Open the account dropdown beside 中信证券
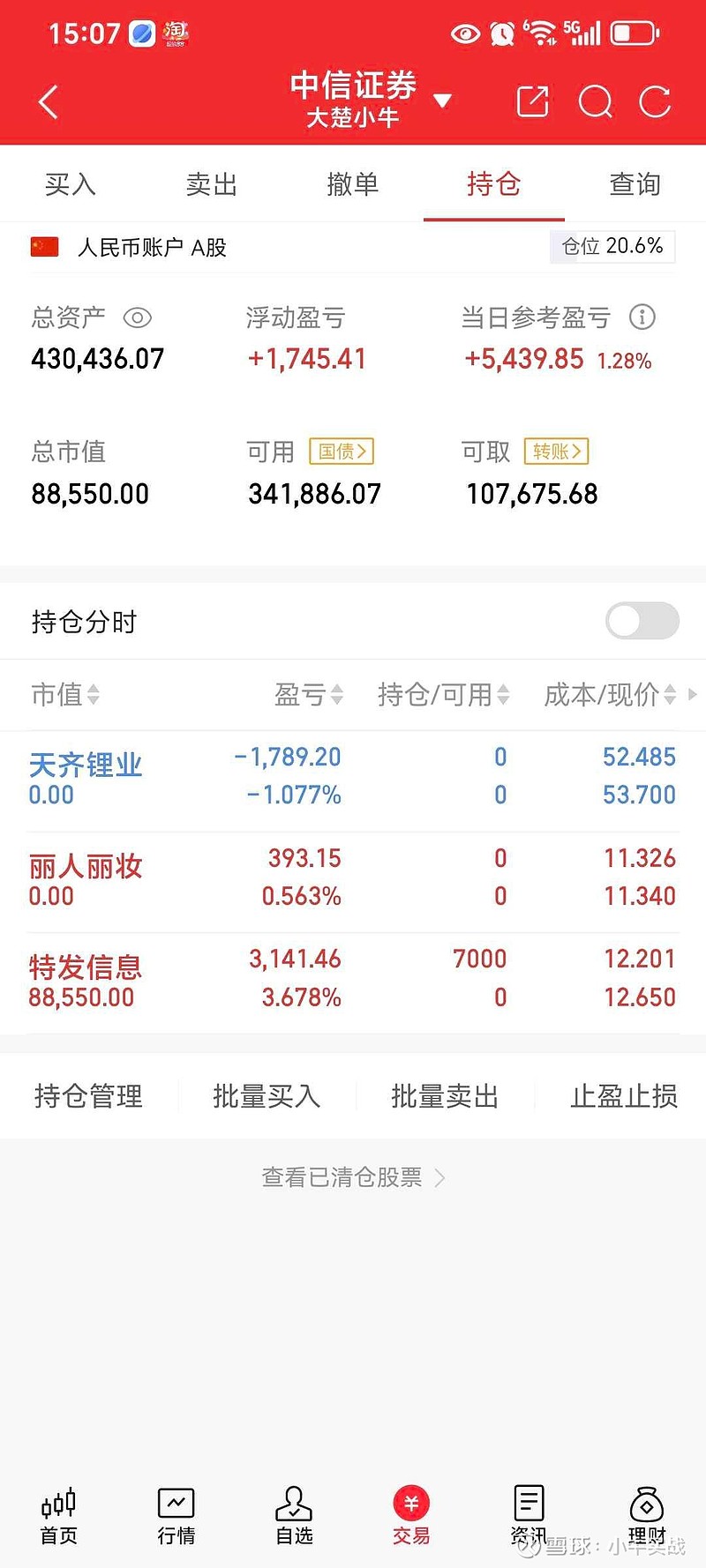 [x=442, y=101]
